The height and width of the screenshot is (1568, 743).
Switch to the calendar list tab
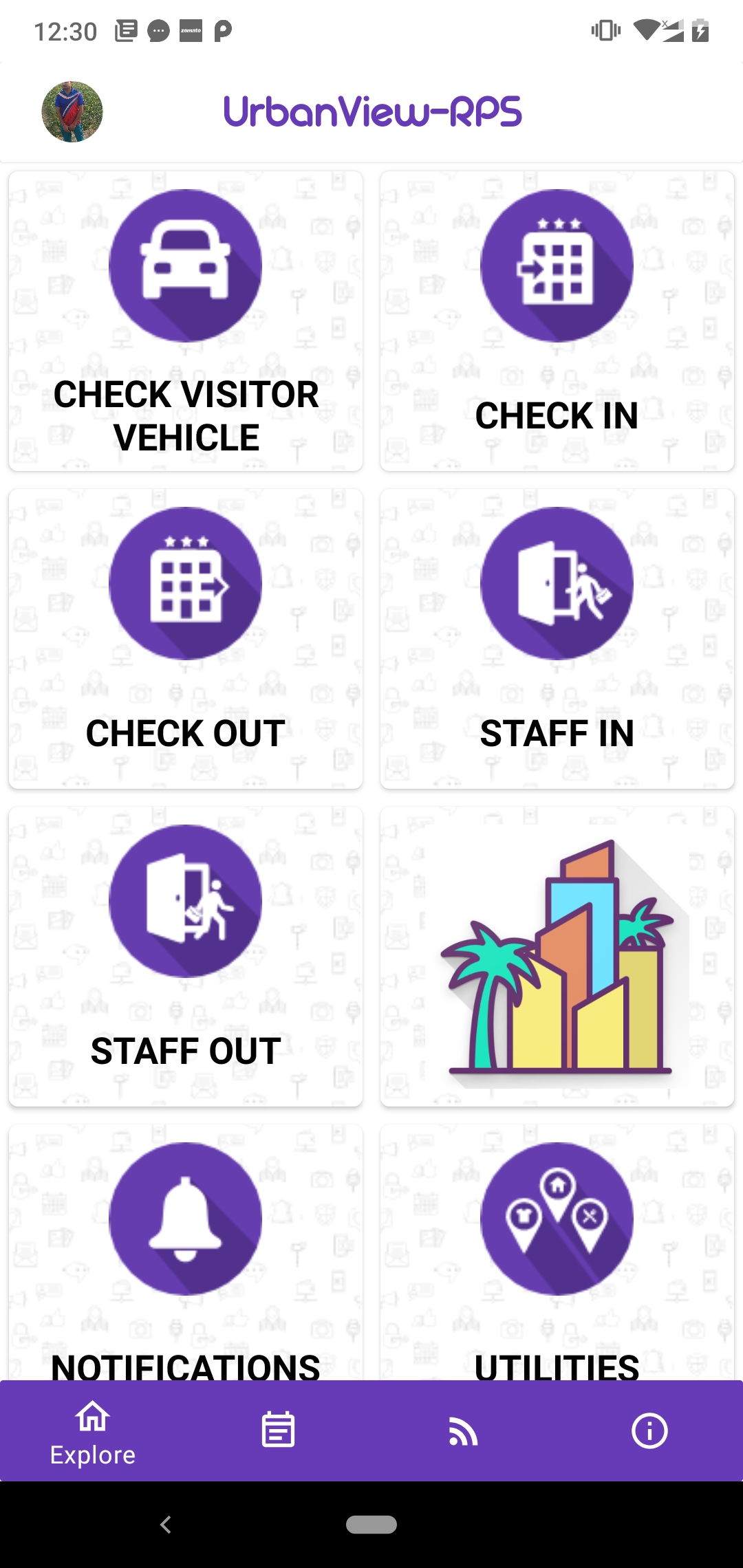tap(279, 1430)
